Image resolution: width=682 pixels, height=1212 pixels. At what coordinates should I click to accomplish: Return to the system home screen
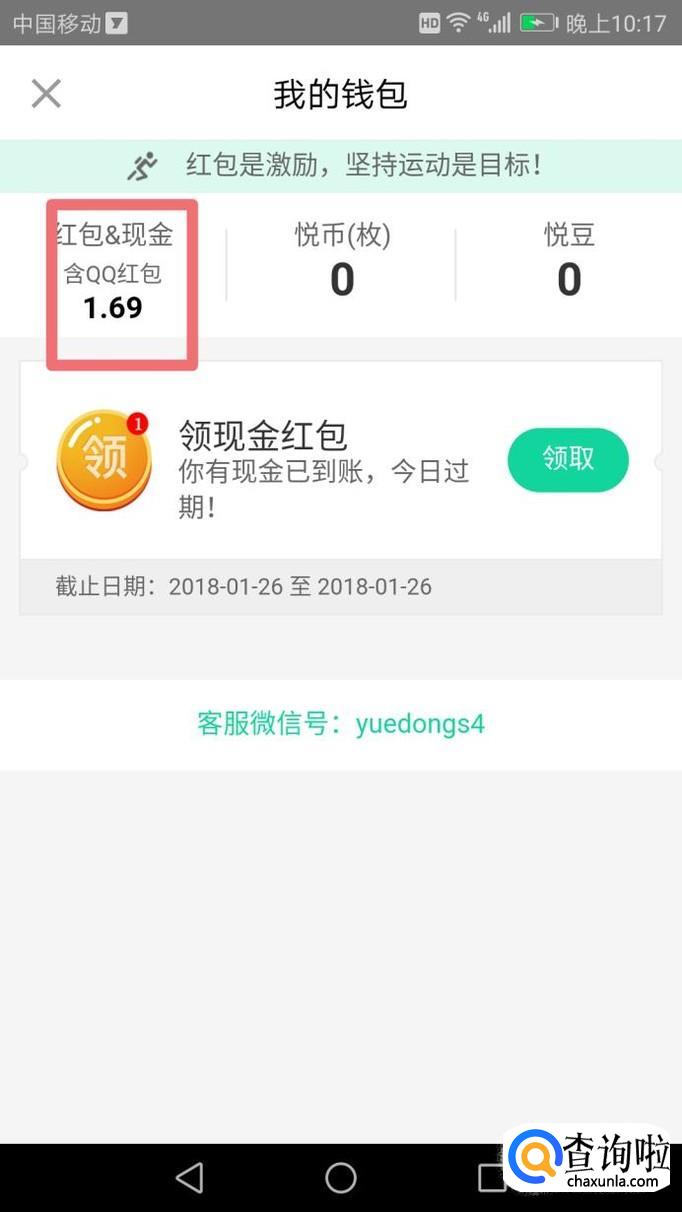[341, 1178]
